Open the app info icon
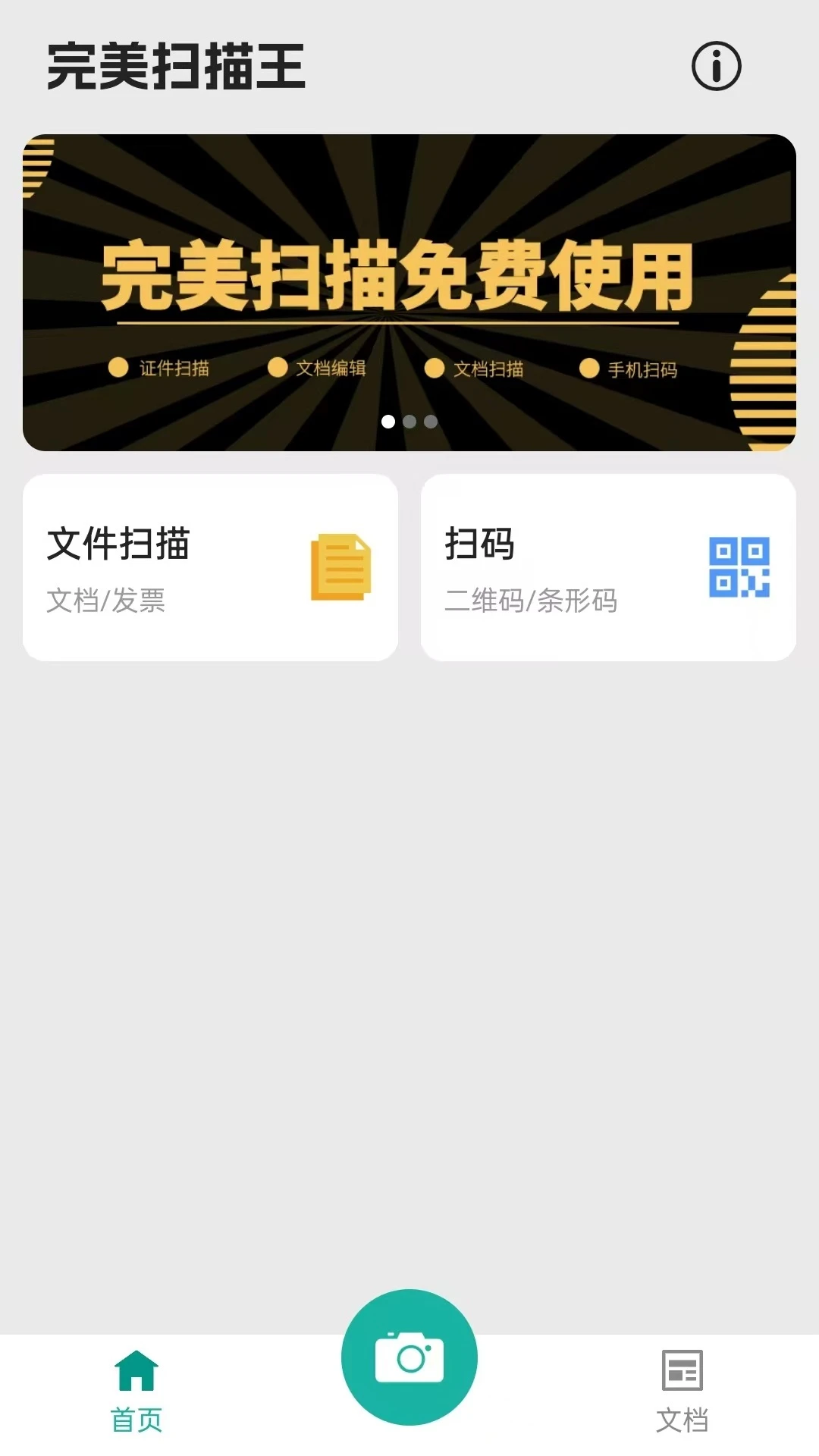Screen dimensions: 819x1456 [716, 67]
